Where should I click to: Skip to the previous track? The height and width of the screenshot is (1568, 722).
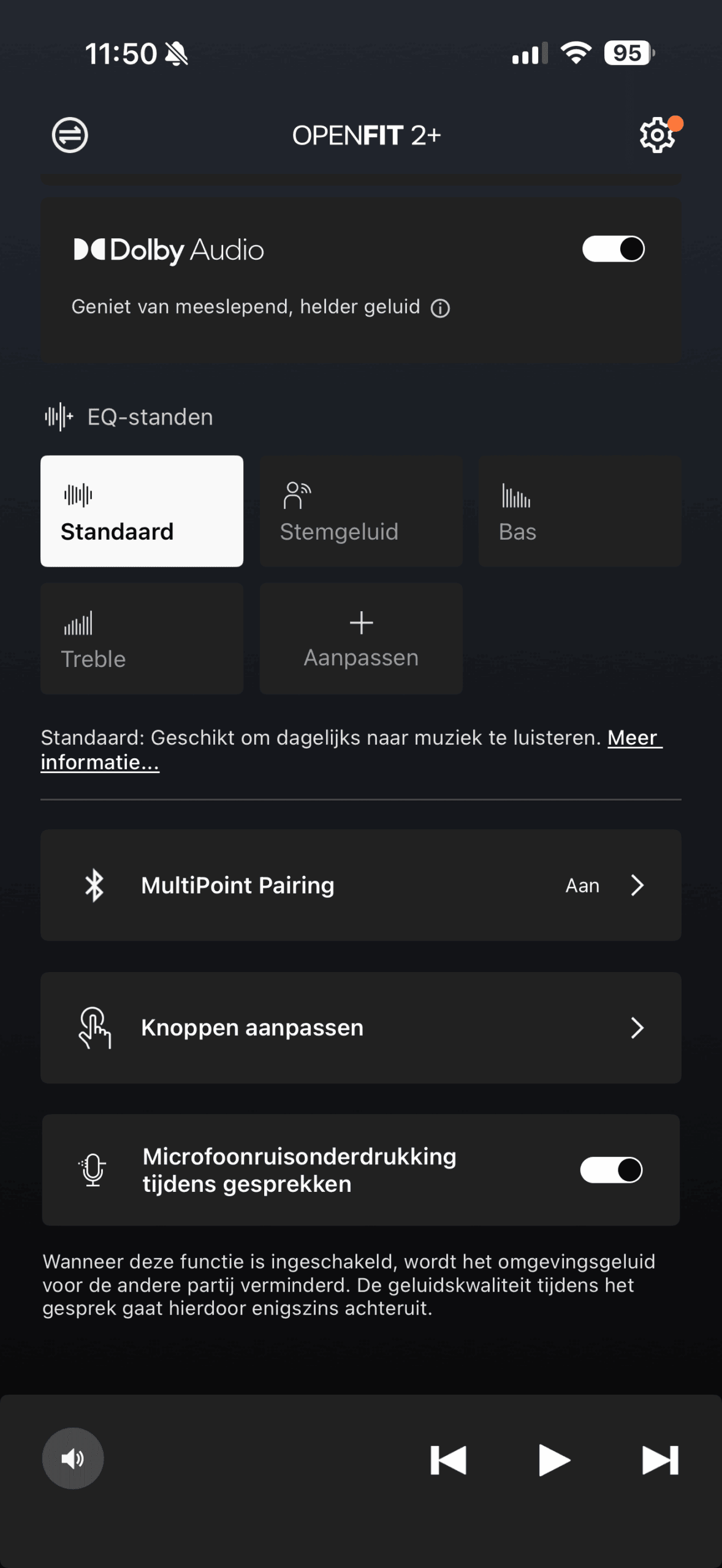point(449,1460)
